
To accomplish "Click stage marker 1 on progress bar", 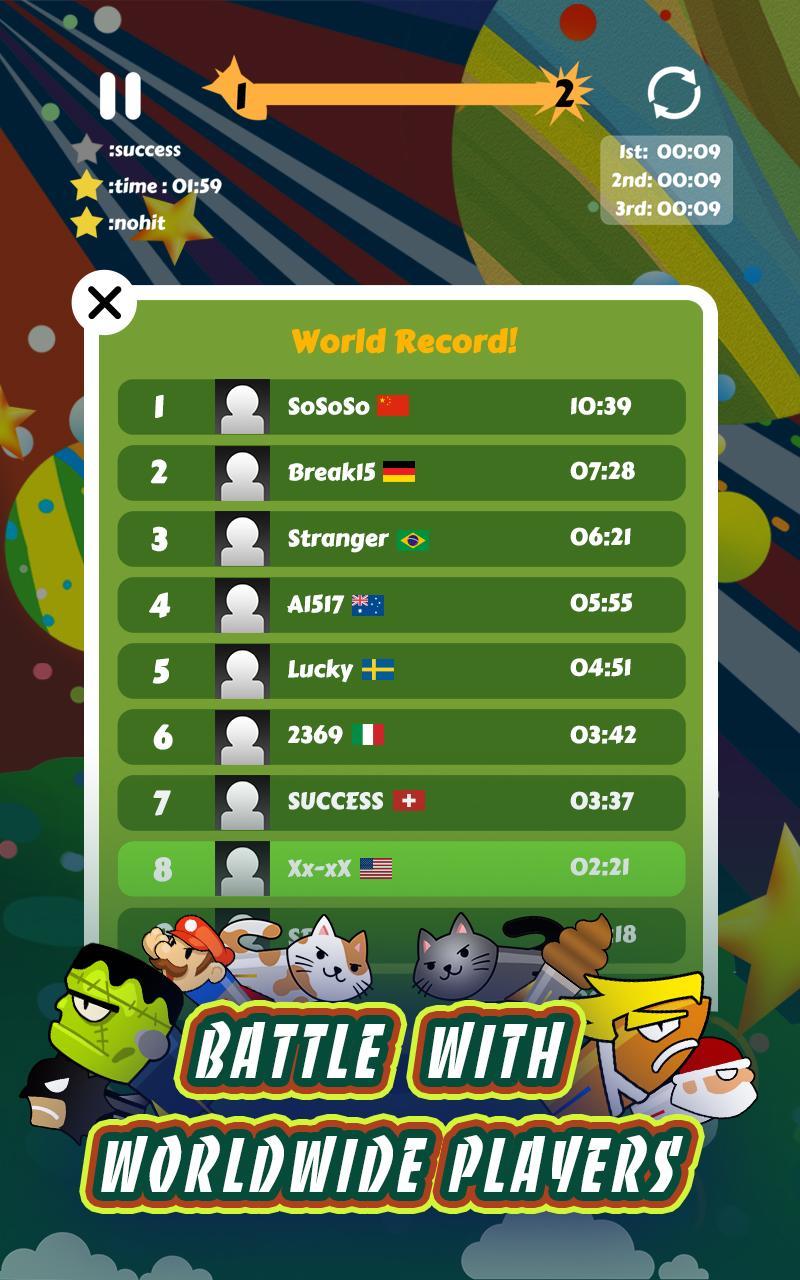I will (x=238, y=91).
